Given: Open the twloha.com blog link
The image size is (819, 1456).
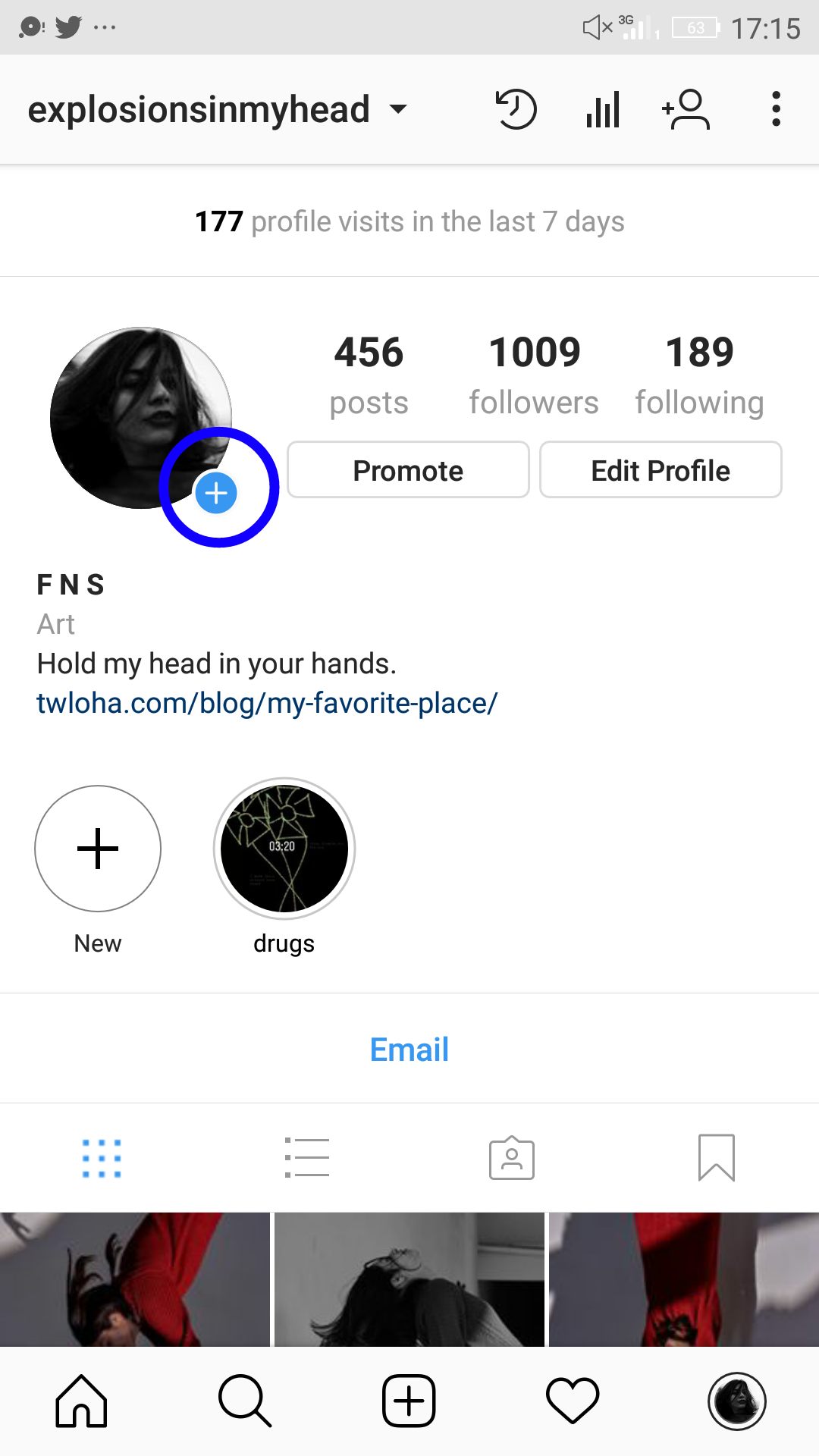Looking at the screenshot, I should (x=267, y=703).
